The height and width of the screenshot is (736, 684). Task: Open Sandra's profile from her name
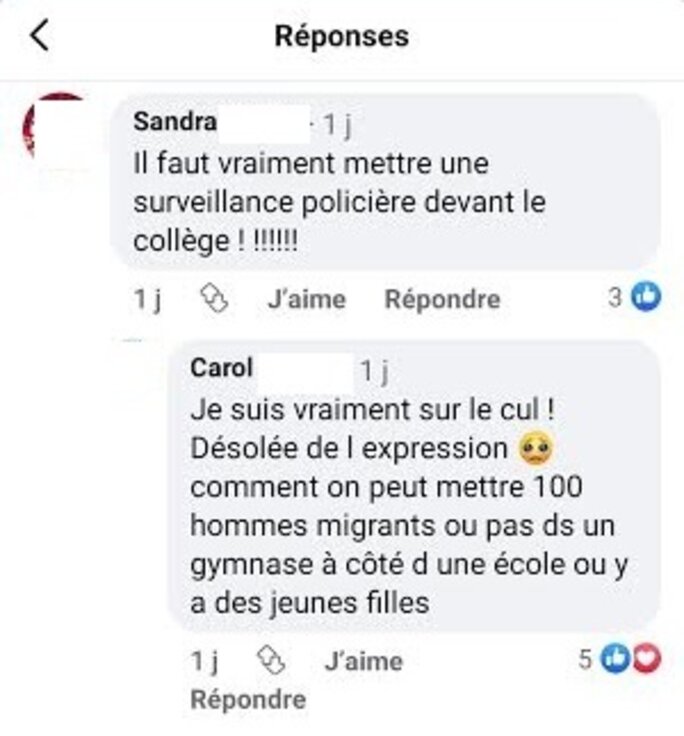tap(175, 123)
